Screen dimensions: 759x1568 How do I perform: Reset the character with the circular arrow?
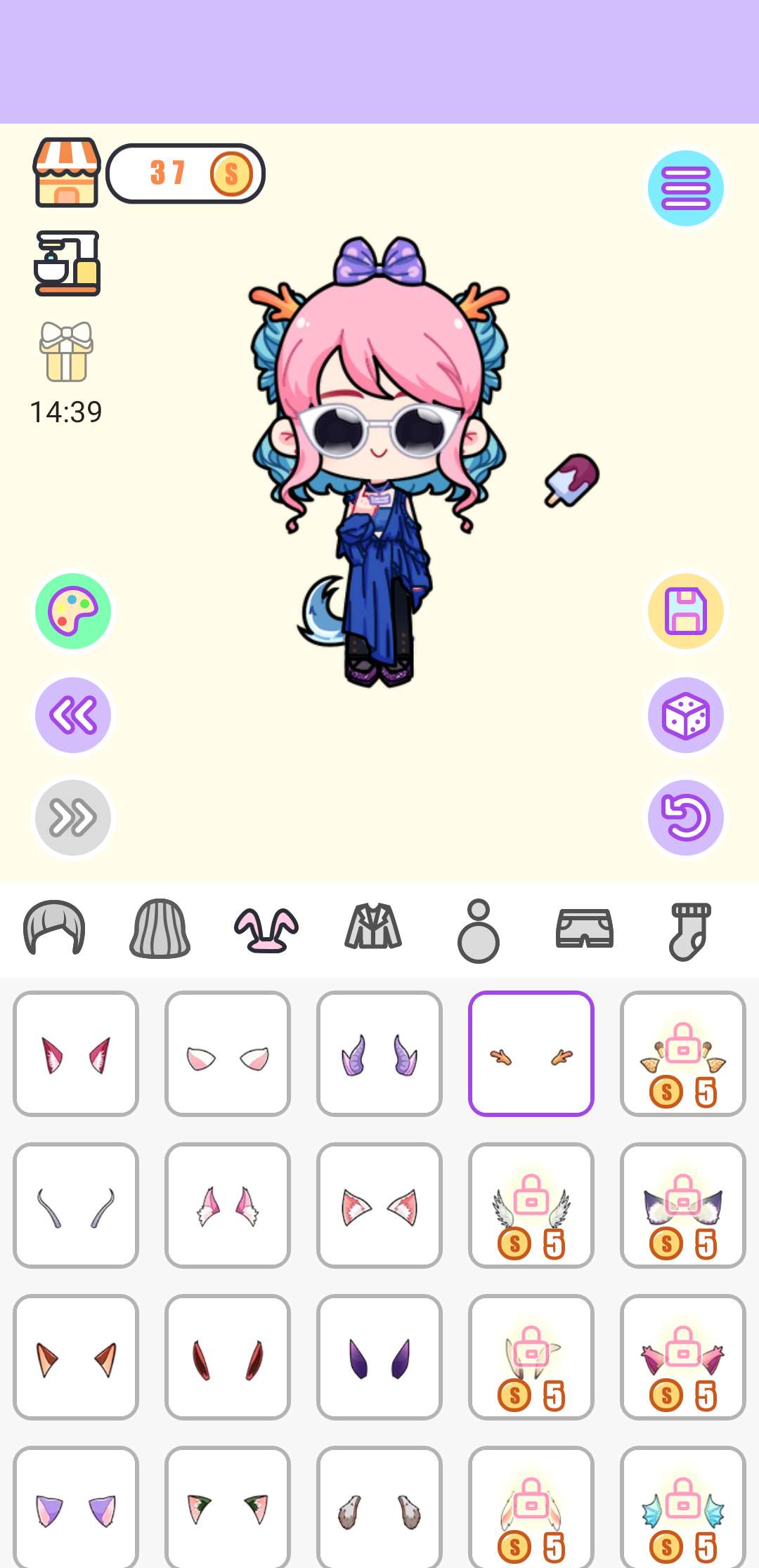click(685, 818)
